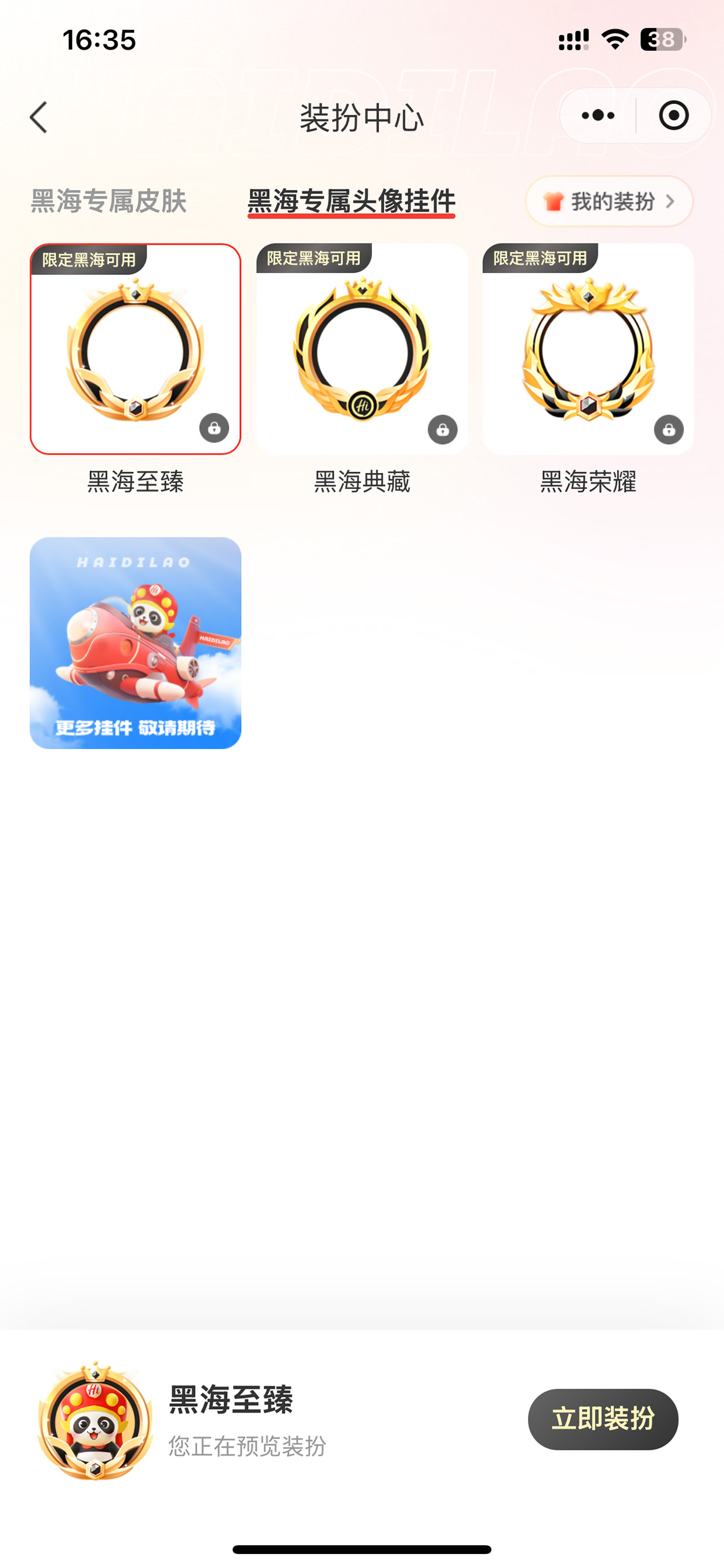Preview the 黑海典藏 avatar frame
The height and width of the screenshot is (1568, 724).
[x=362, y=349]
